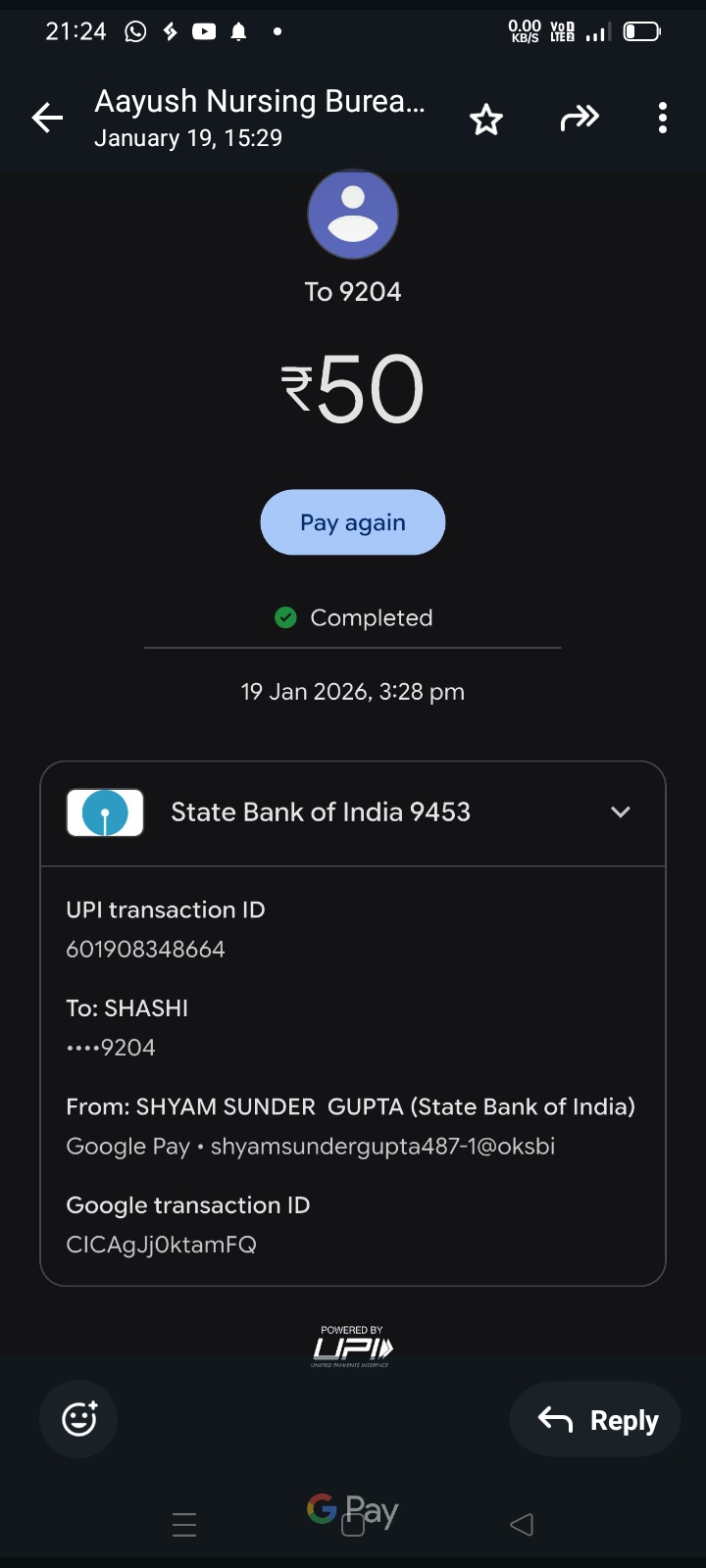Star this email from Aayush Nursing Bureau
Image resolution: width=706 pixels, height=1568 pixels.
[485, 120]
